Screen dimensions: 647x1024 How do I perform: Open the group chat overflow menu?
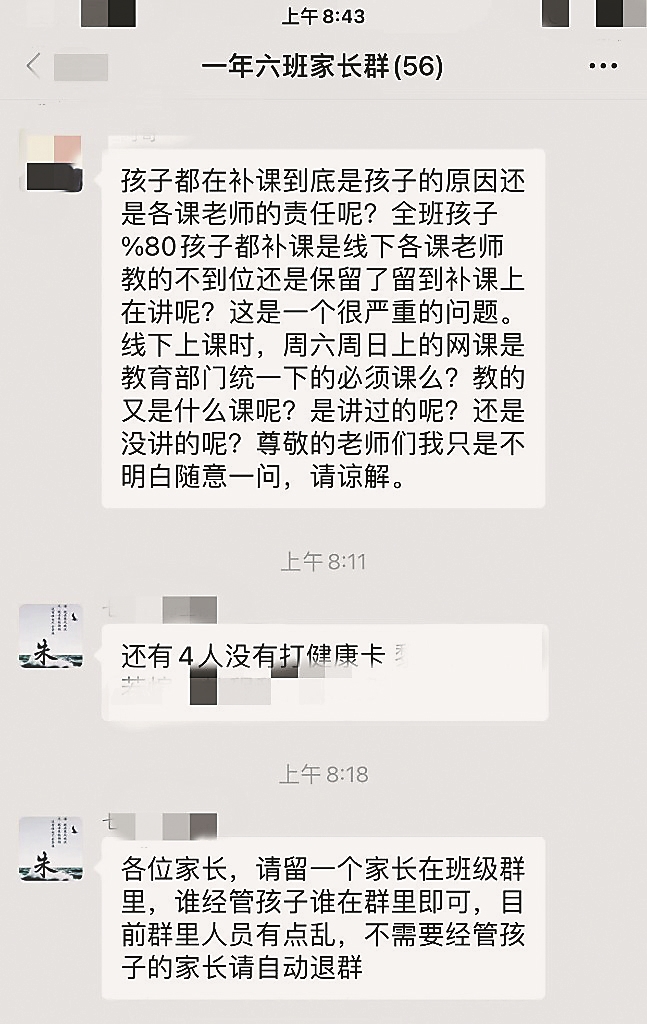pos(603,67)
